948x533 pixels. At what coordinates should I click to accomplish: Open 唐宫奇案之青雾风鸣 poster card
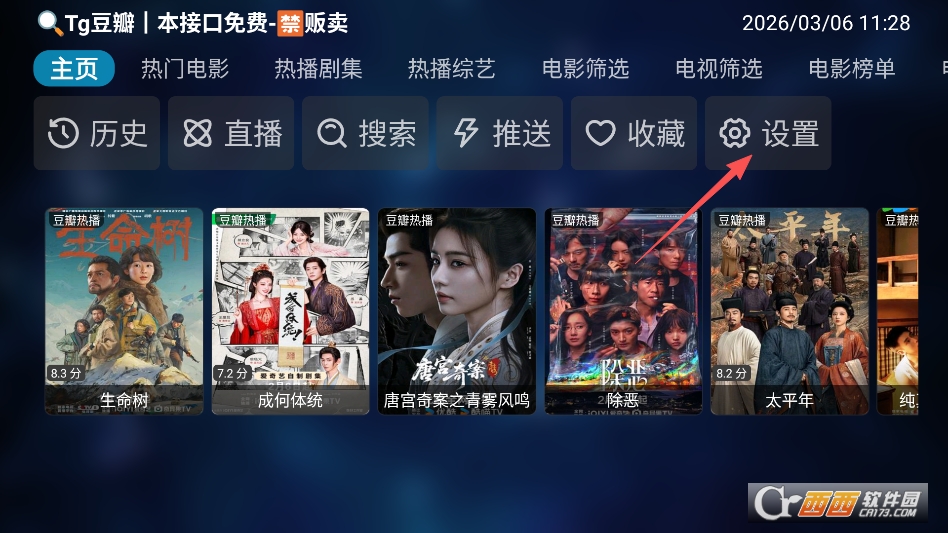[457, 310]
